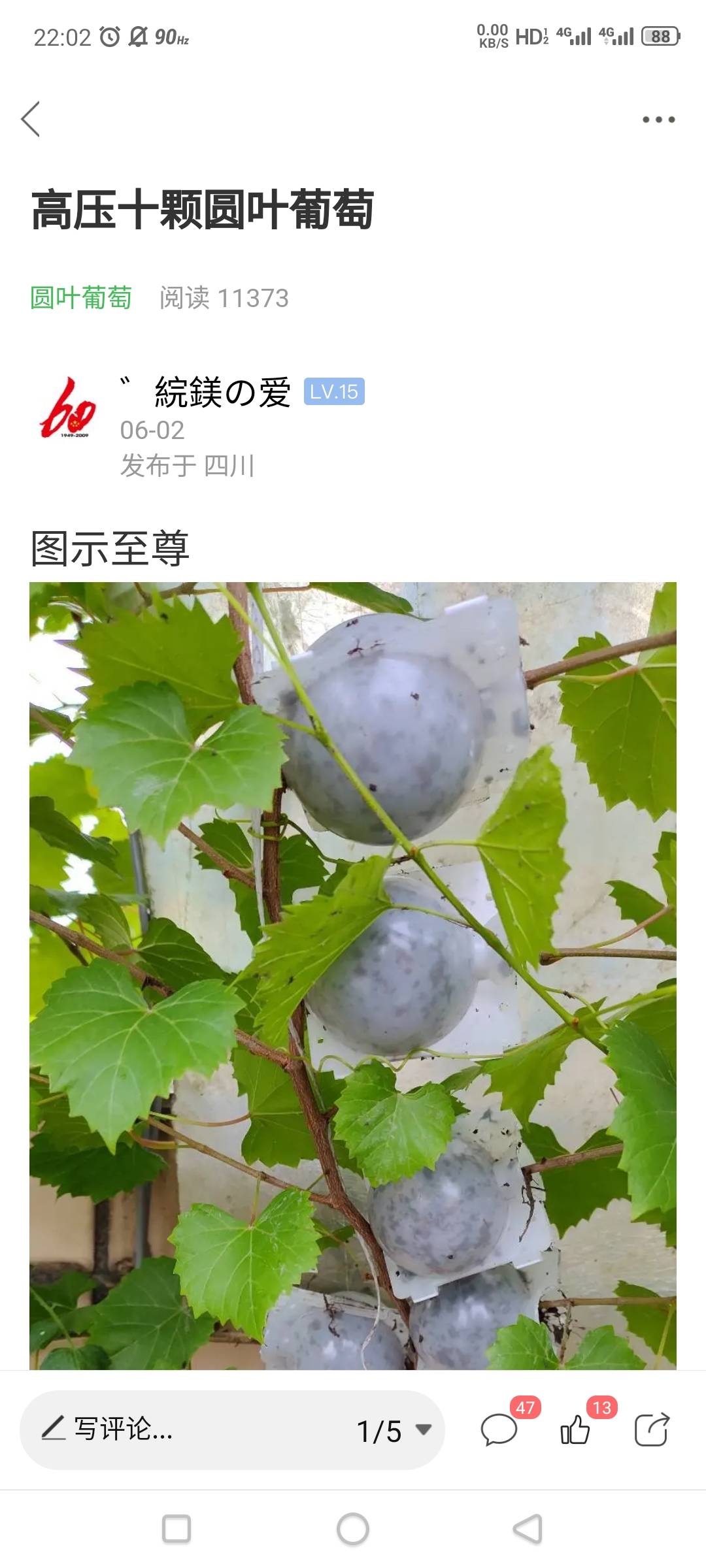Screen dimensions: 706x1568
Task: Open the three-dot overflow menu
Action: (658, 120)
